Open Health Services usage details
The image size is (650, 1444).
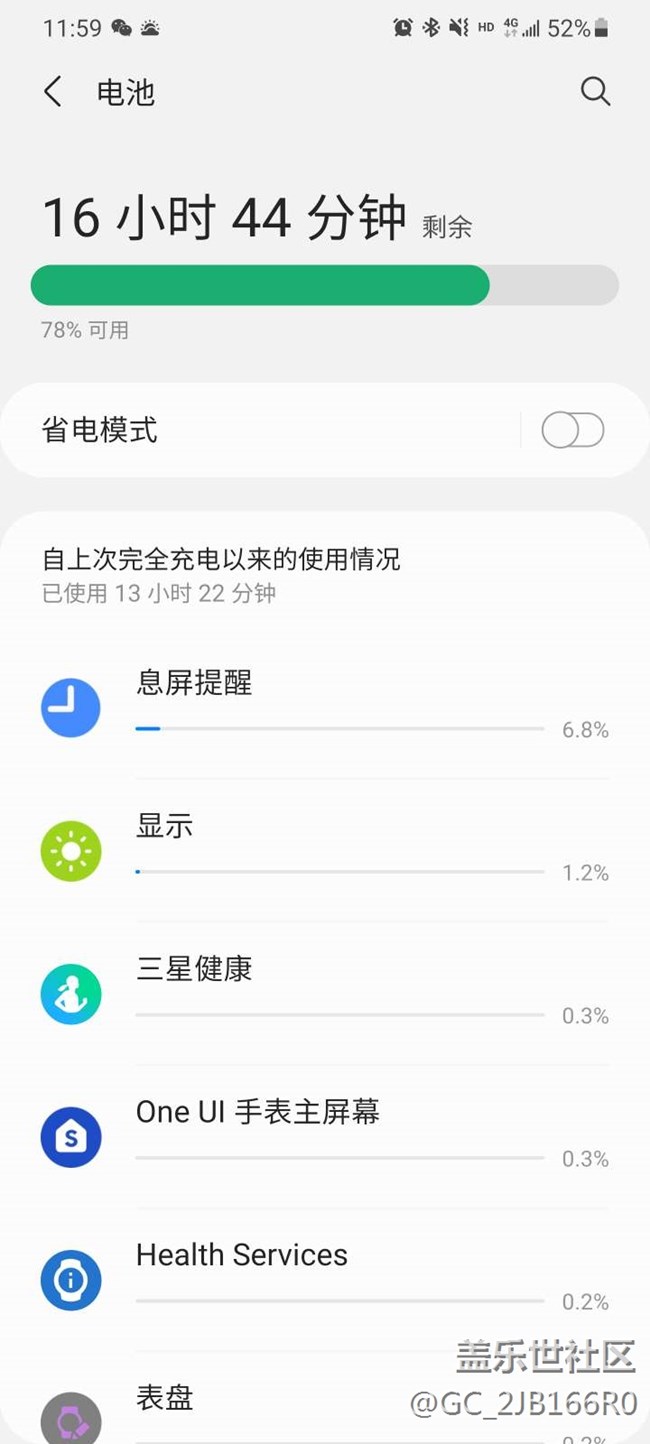coord(324,1279)
